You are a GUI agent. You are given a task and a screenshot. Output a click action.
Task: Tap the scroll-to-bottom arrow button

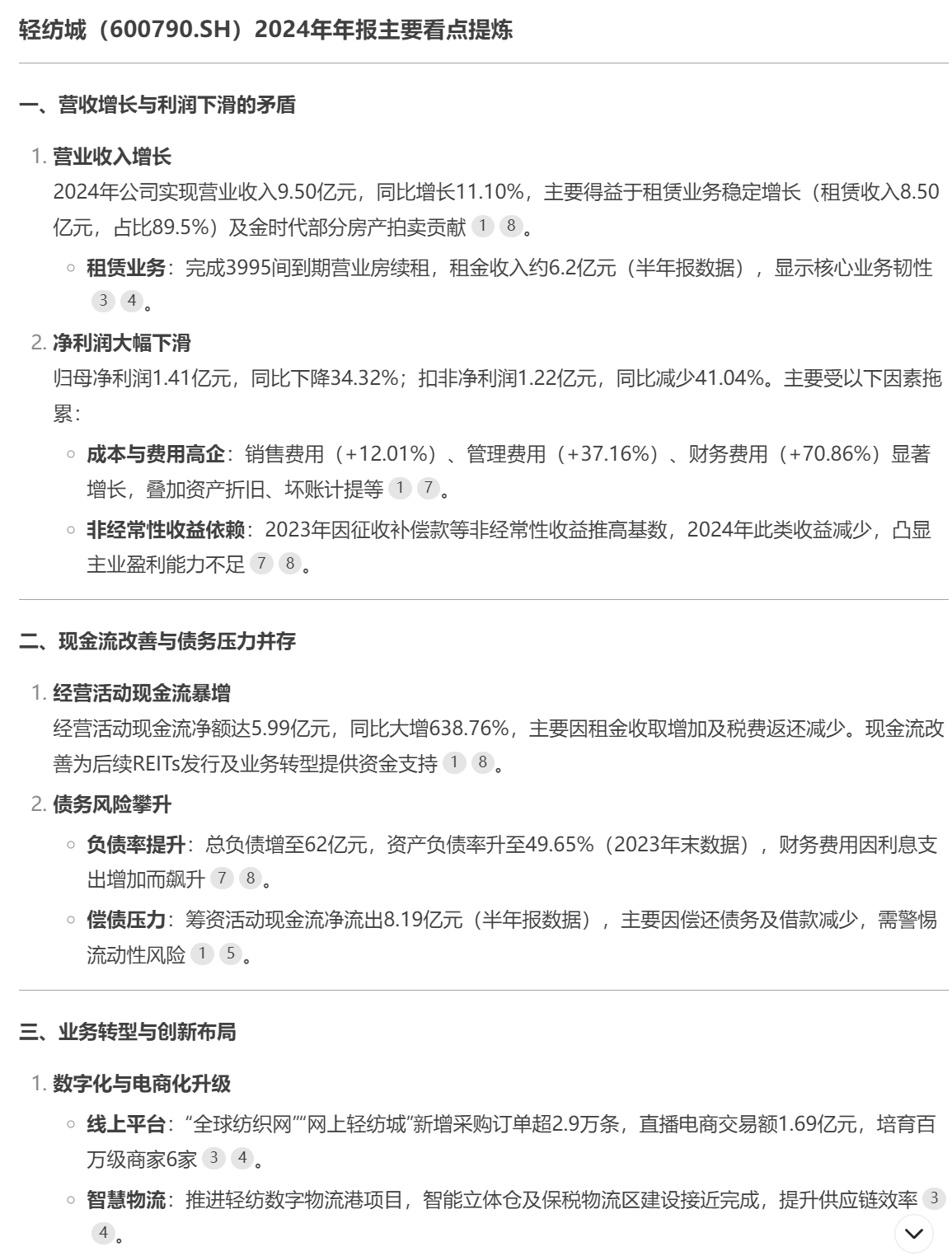click(x=913, y=1234)
